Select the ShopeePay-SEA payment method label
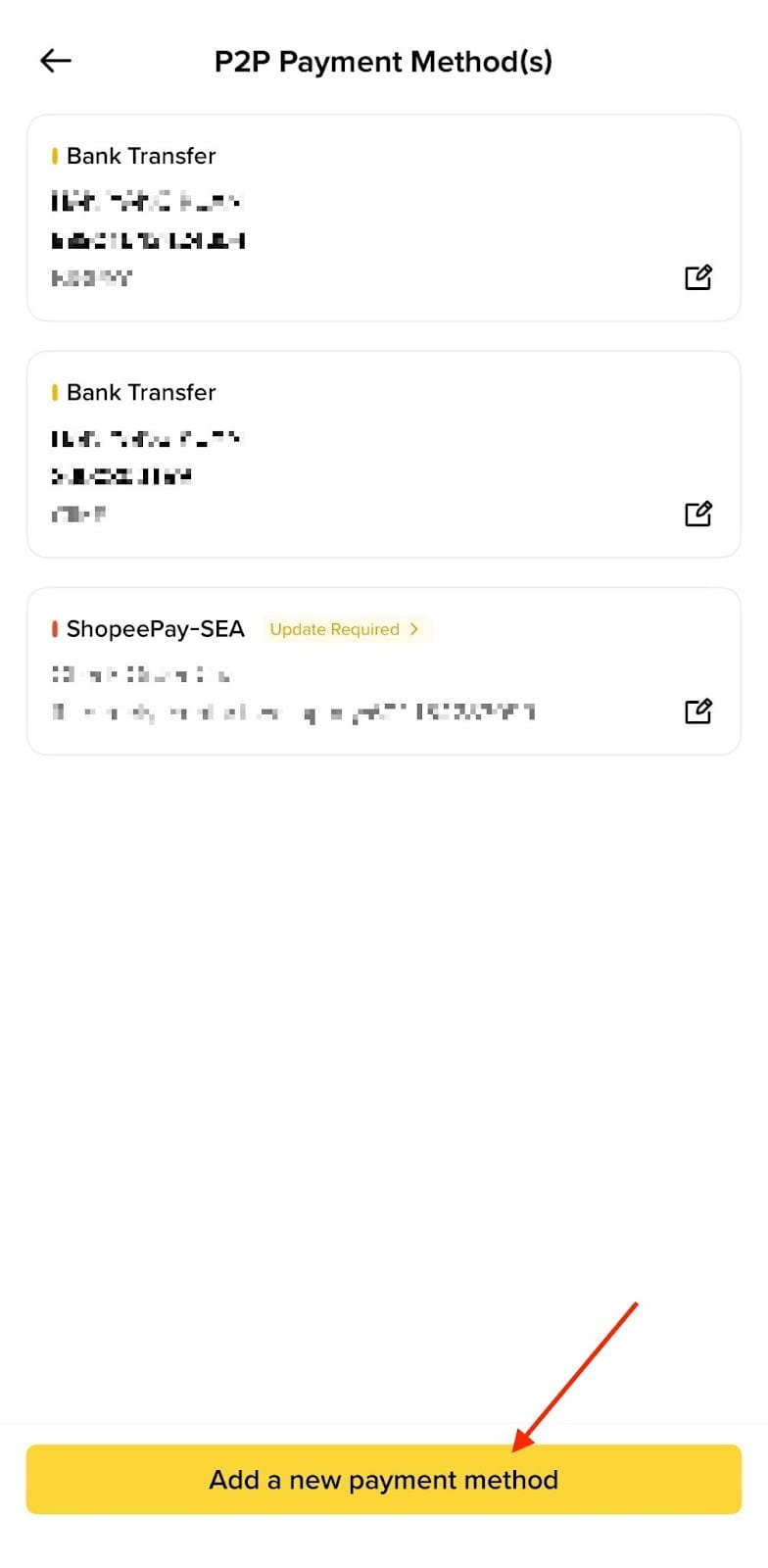 pyautogui.click(x=155, y=629)
